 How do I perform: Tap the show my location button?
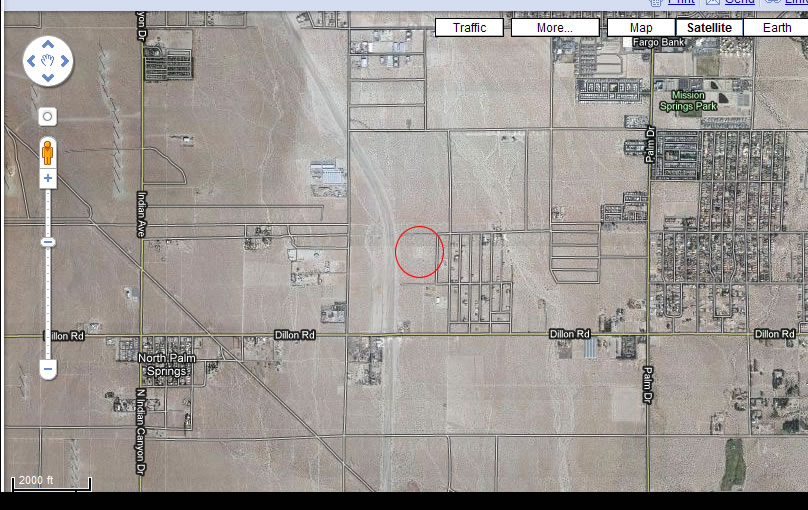tap(47, 117)
